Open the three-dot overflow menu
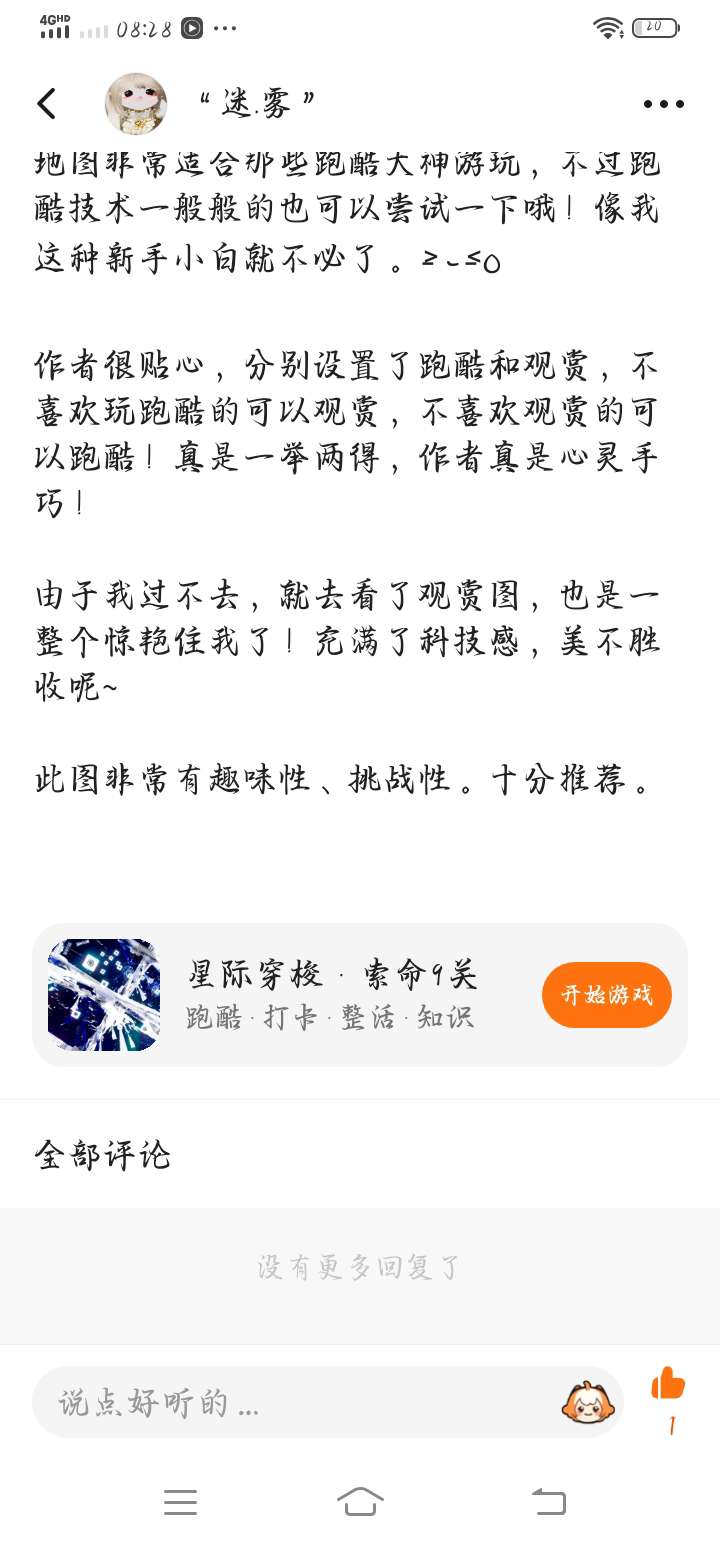Image resolution: width=720 pixels, height=1544 pixels. pos(663,104)
